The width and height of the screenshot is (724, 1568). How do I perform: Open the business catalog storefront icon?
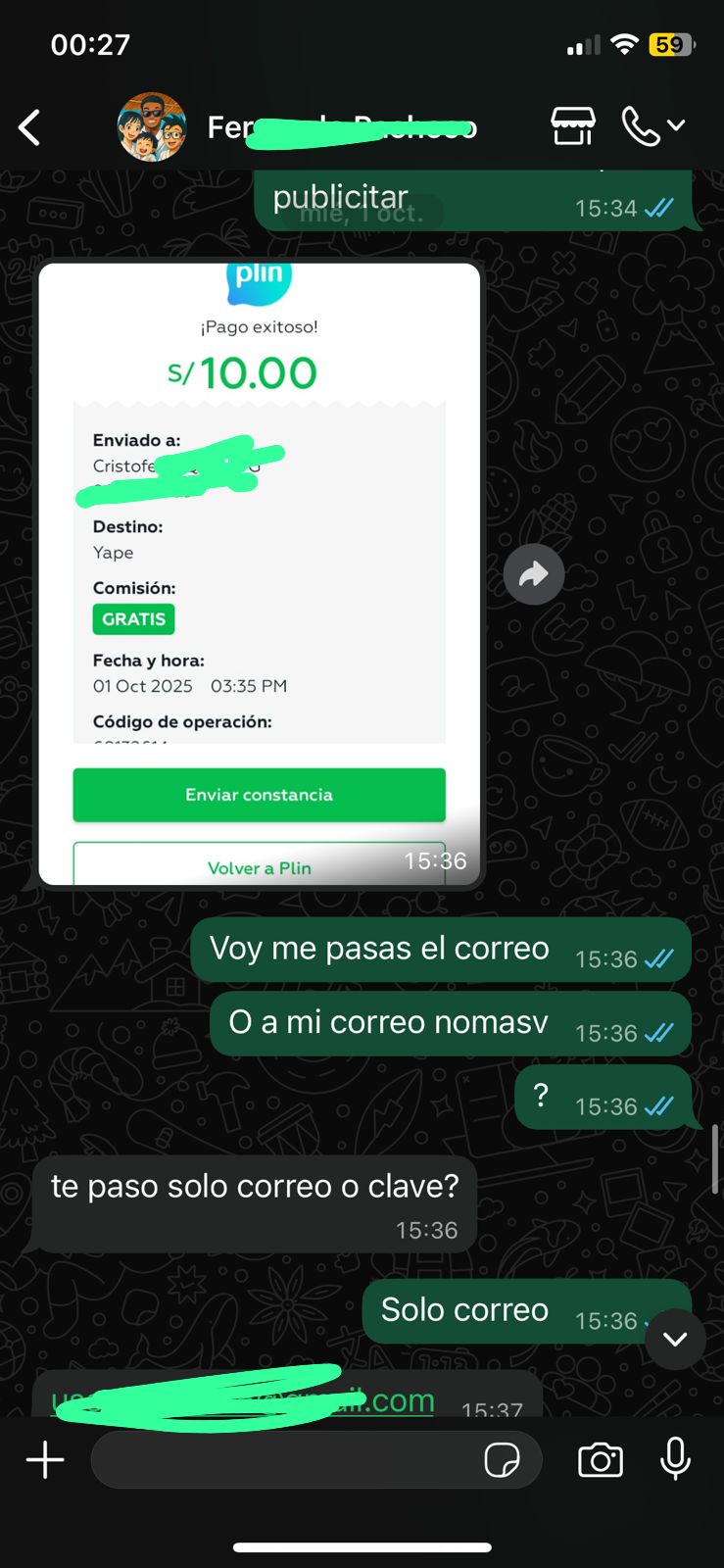point(573,126)
